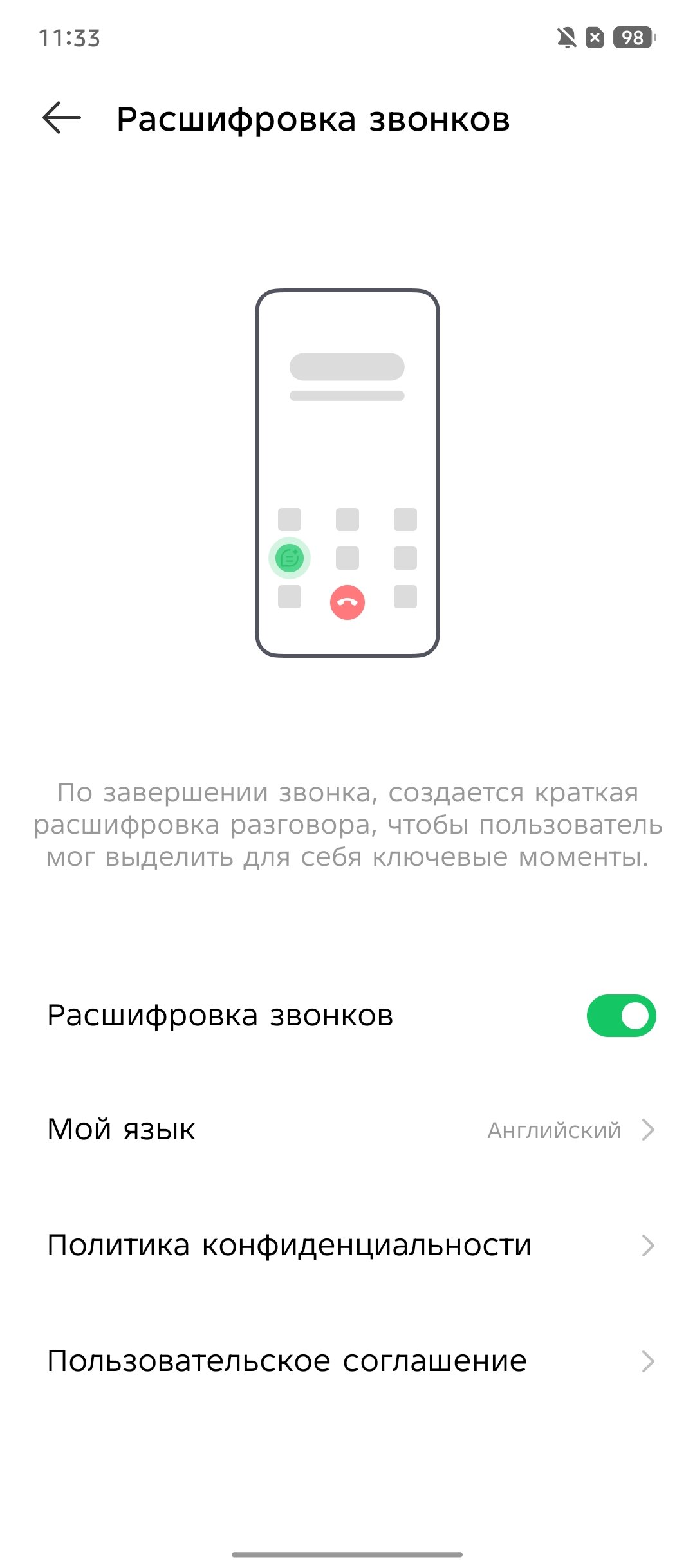
Task: Open Пользовательское соглашение
Action: point(347,1361)
